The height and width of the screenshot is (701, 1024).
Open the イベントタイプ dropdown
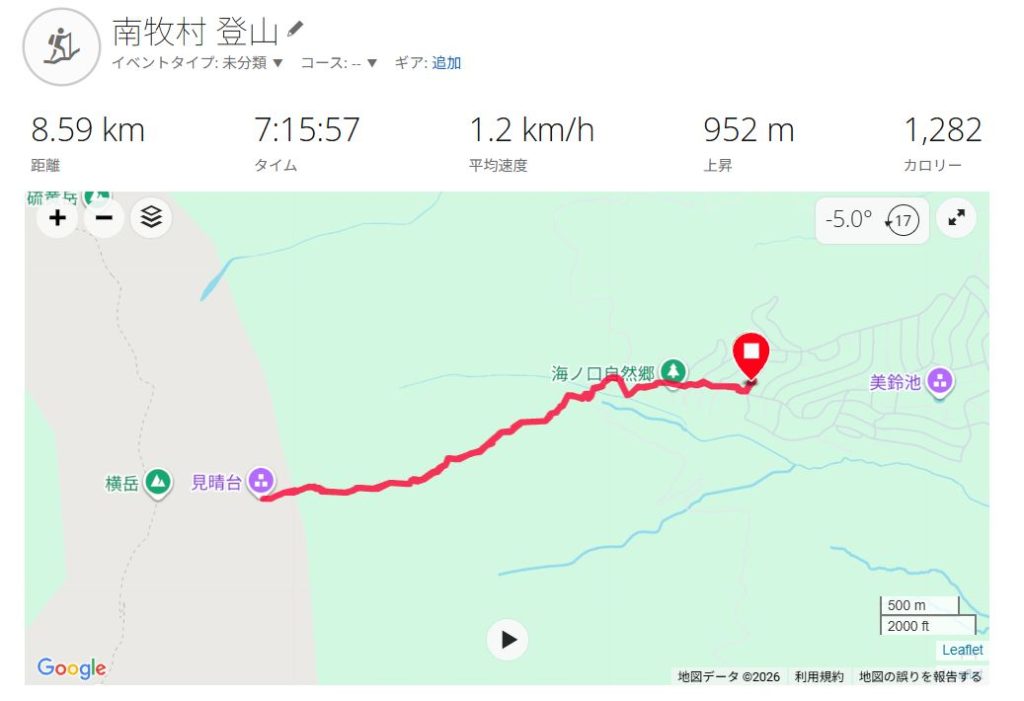pos(198,63)
